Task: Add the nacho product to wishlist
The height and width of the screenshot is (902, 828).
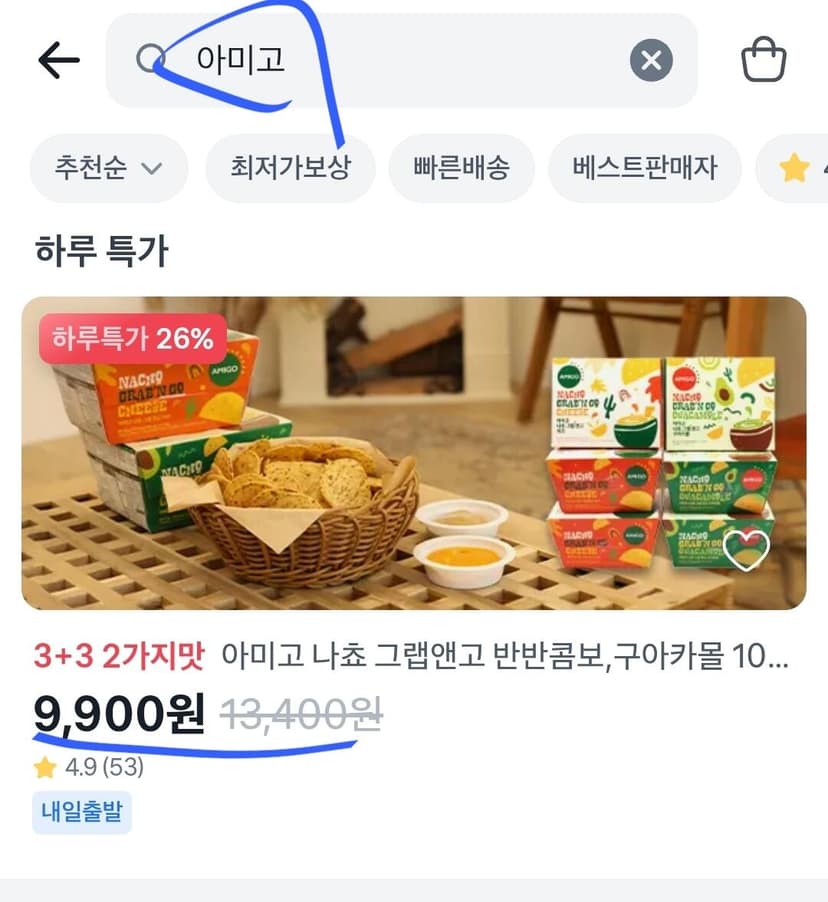Action: pos(746,551)
